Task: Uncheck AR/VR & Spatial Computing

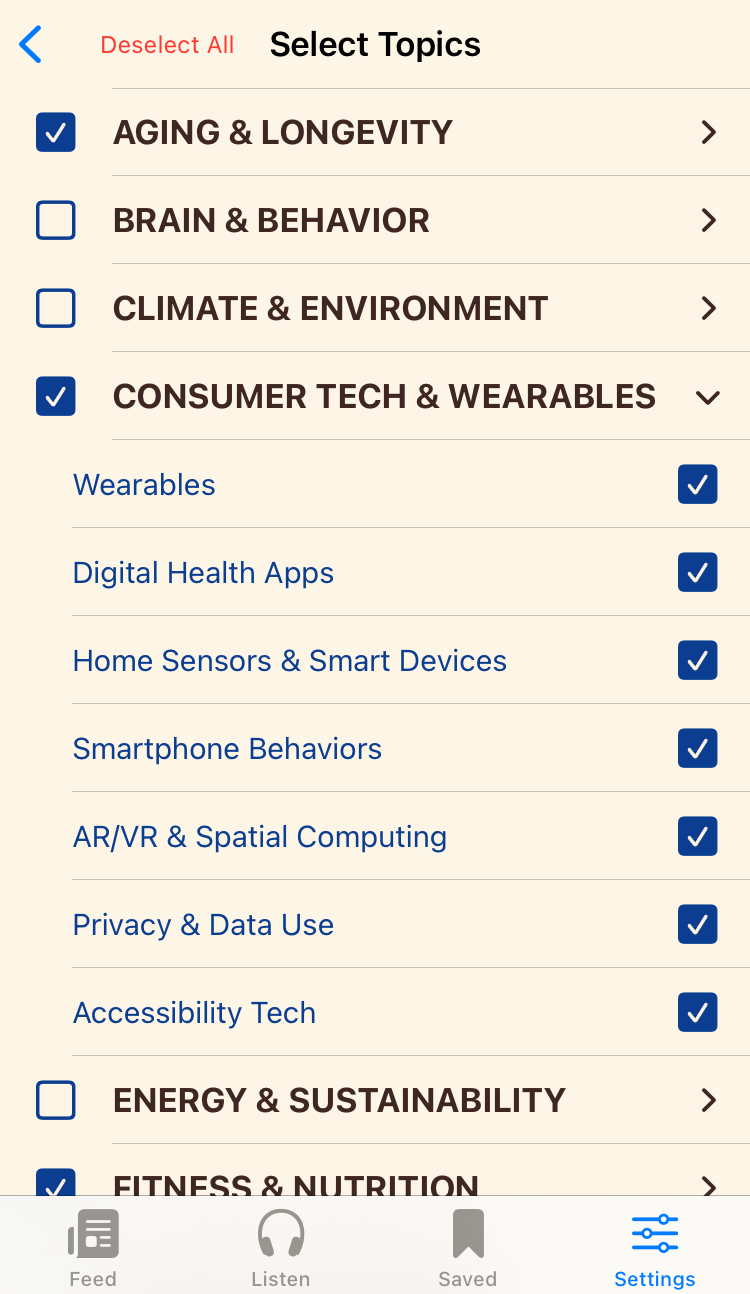Action: click(x=697, y=836)
